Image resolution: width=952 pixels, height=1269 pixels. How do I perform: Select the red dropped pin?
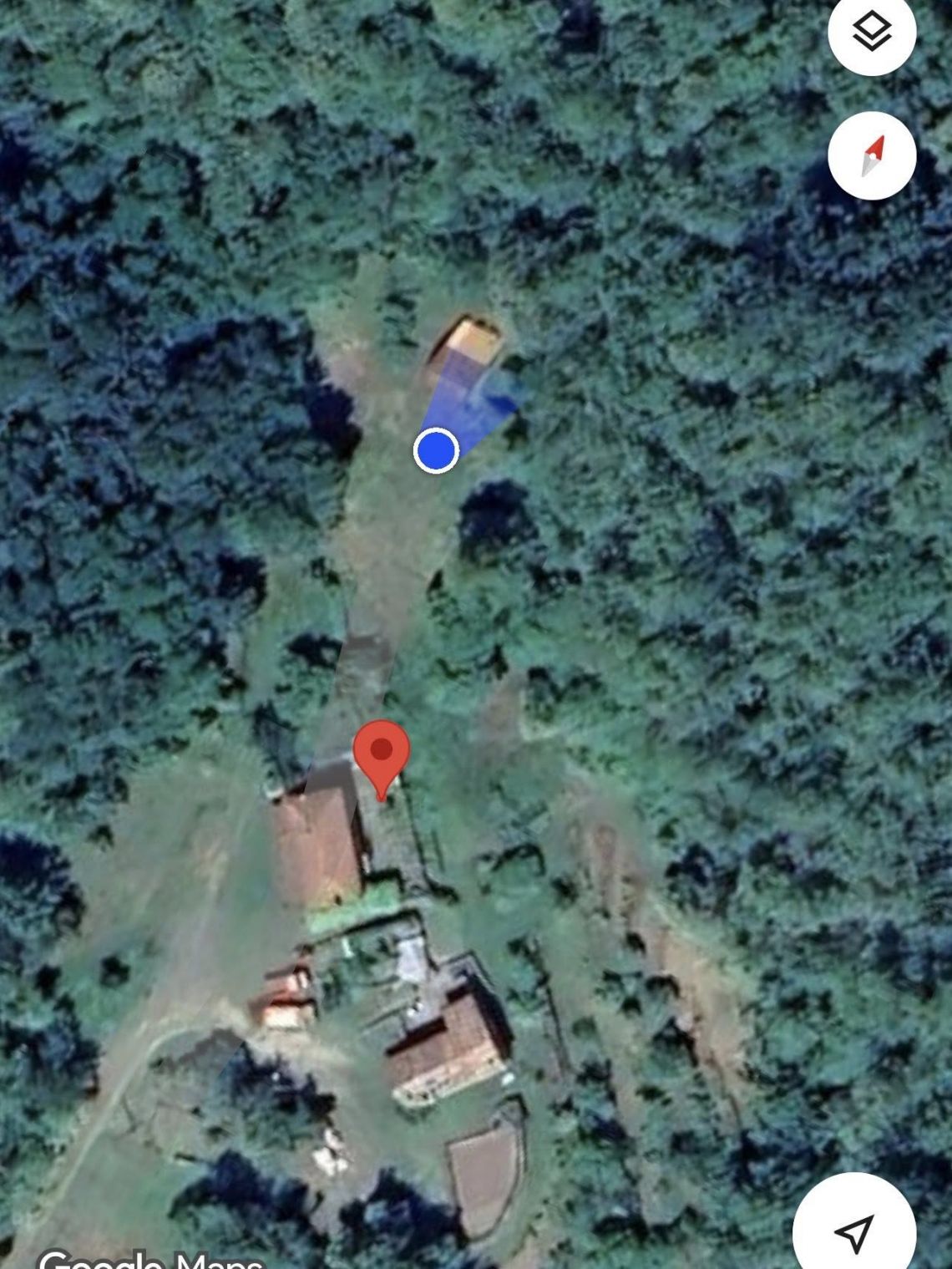382,752
